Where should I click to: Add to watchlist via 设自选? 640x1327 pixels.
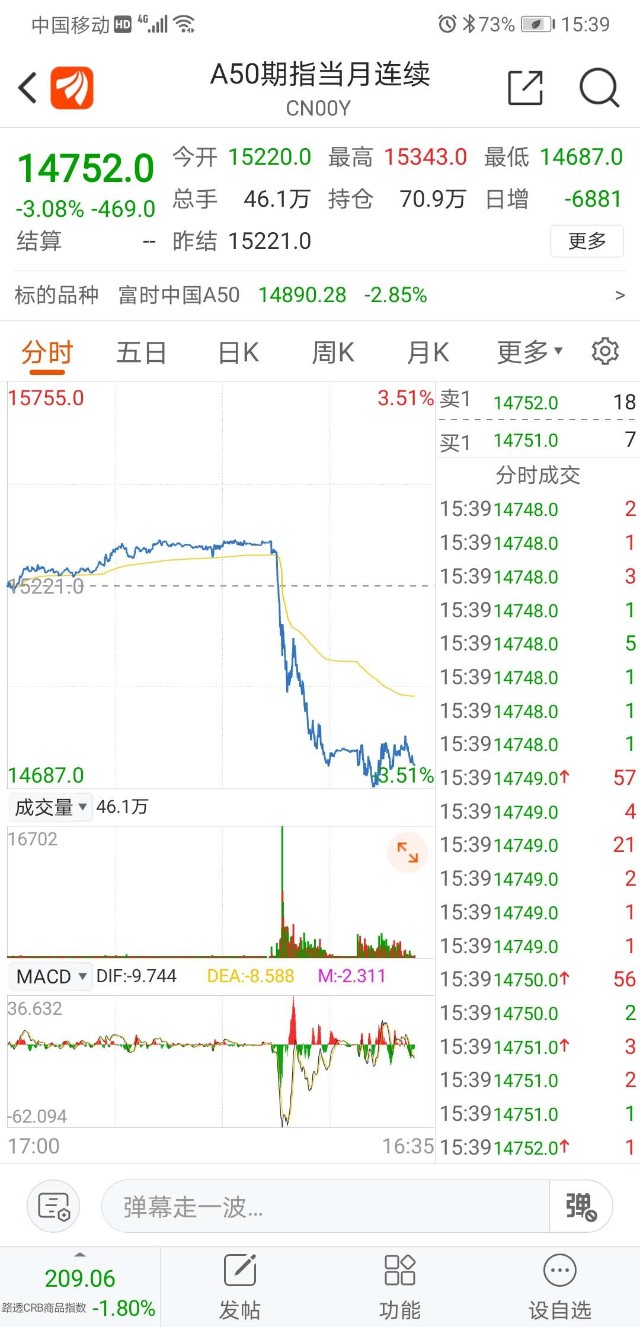point(560,1287)
